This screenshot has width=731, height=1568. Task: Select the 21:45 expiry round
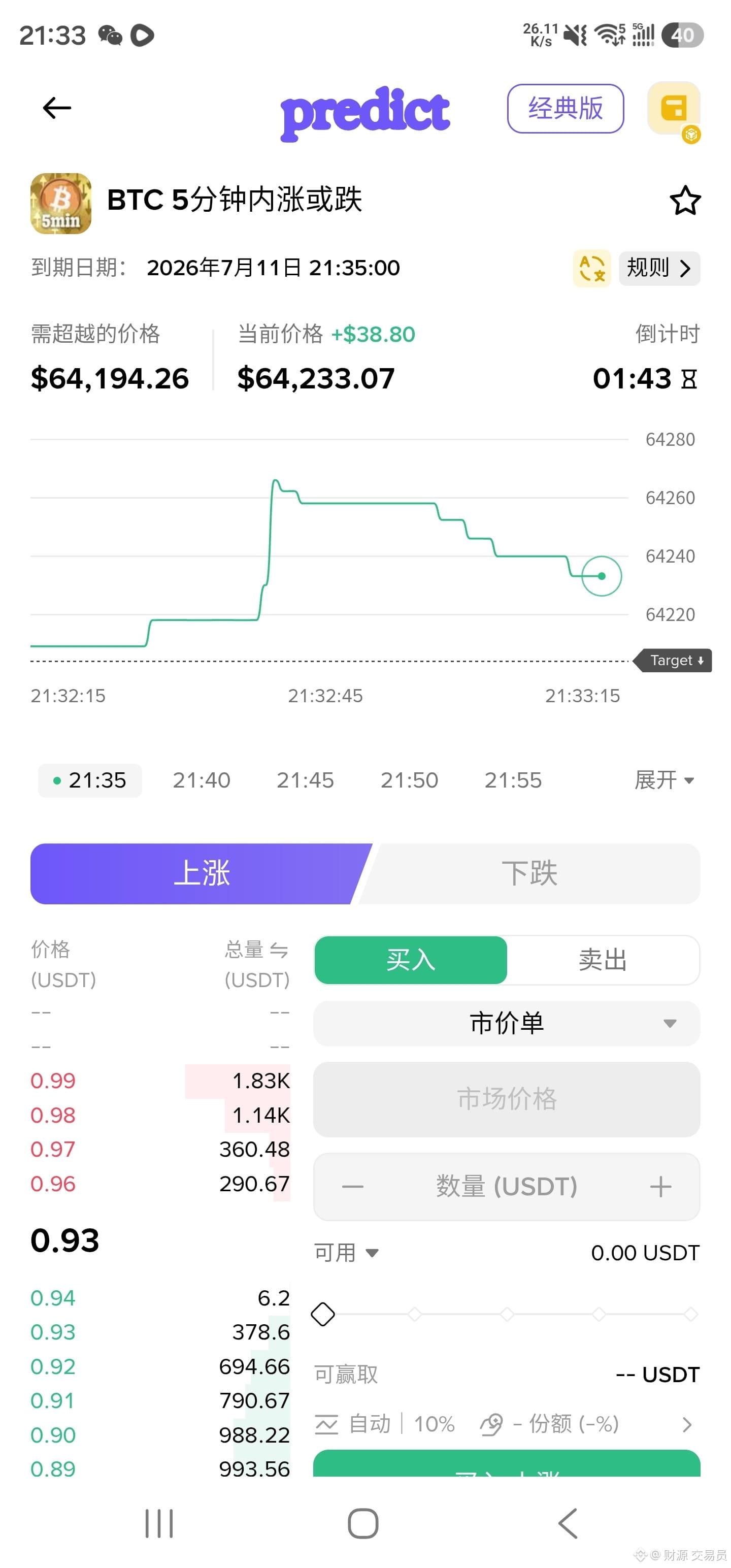[305, 780]
